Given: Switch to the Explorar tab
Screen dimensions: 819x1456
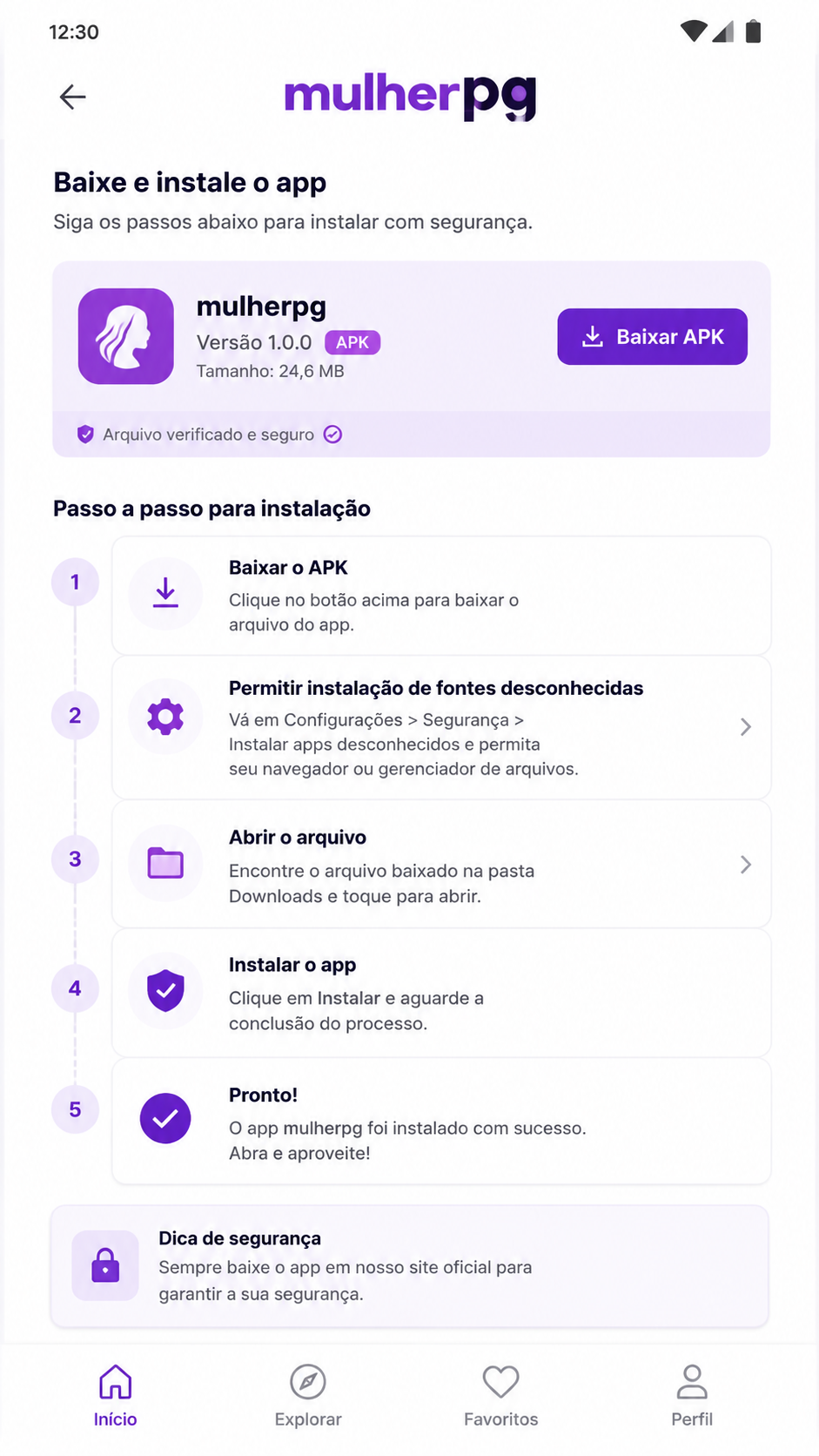Looking at the screenshot, I should [x=308, y=1396].
